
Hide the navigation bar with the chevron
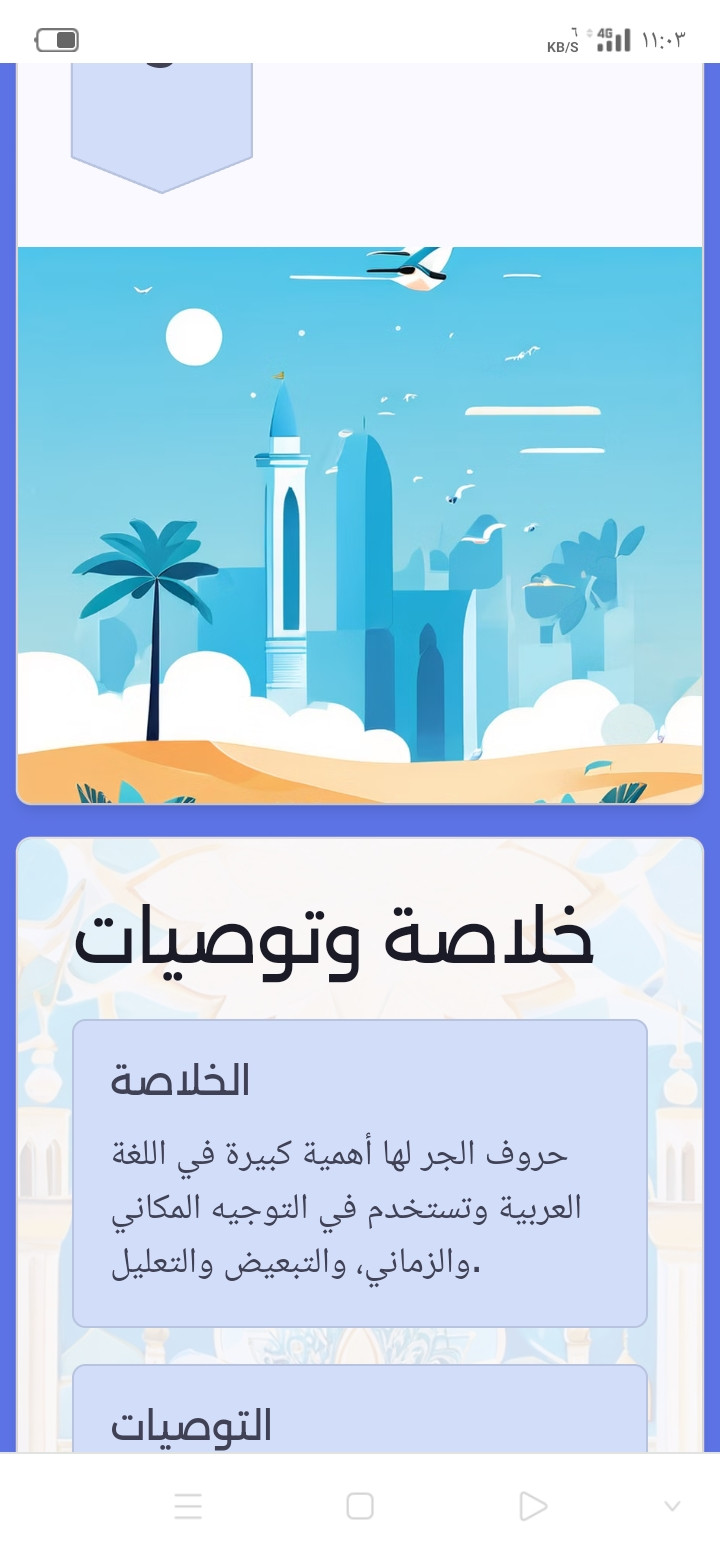pyautogui.click(x=672, y=1506)
